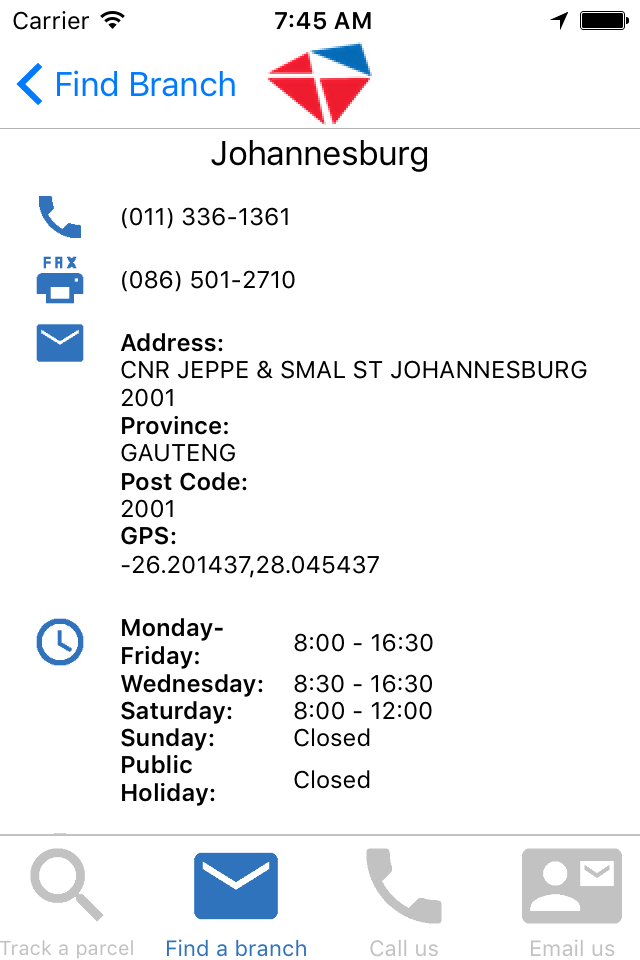Go back to Find Branch
640x960 pixels.
click(x=127, y=84)
